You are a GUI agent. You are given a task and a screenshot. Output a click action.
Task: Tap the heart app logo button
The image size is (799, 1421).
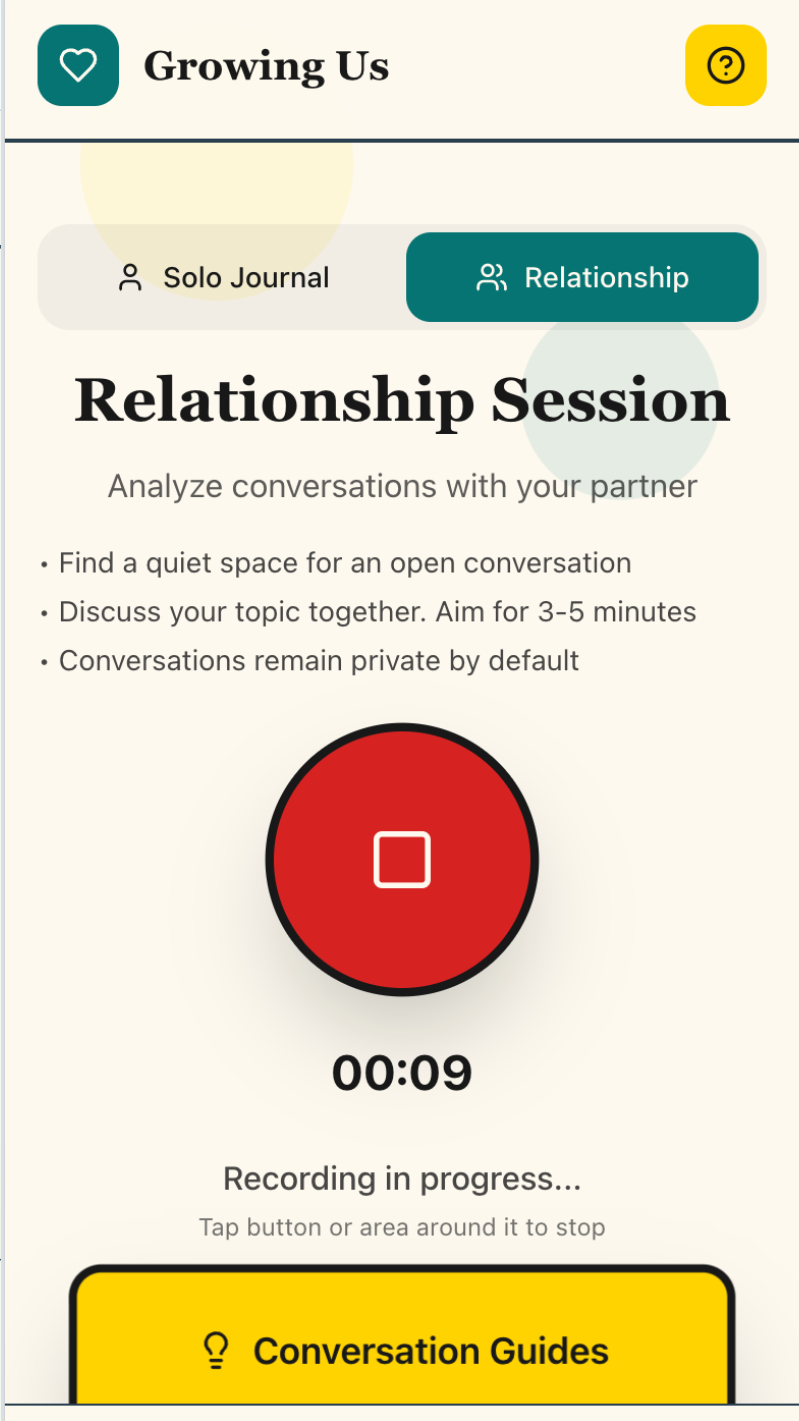click(x=78, y=66)
